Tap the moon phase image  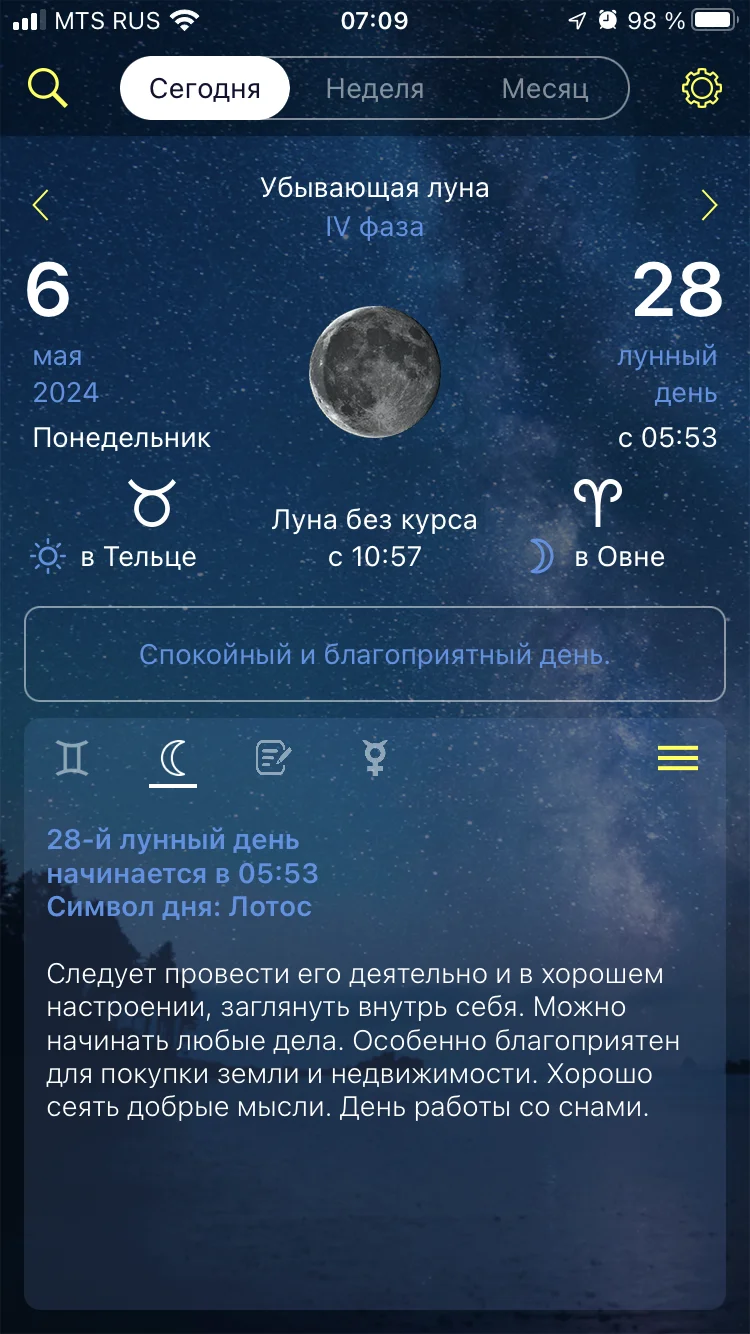(x=375, y=370)
